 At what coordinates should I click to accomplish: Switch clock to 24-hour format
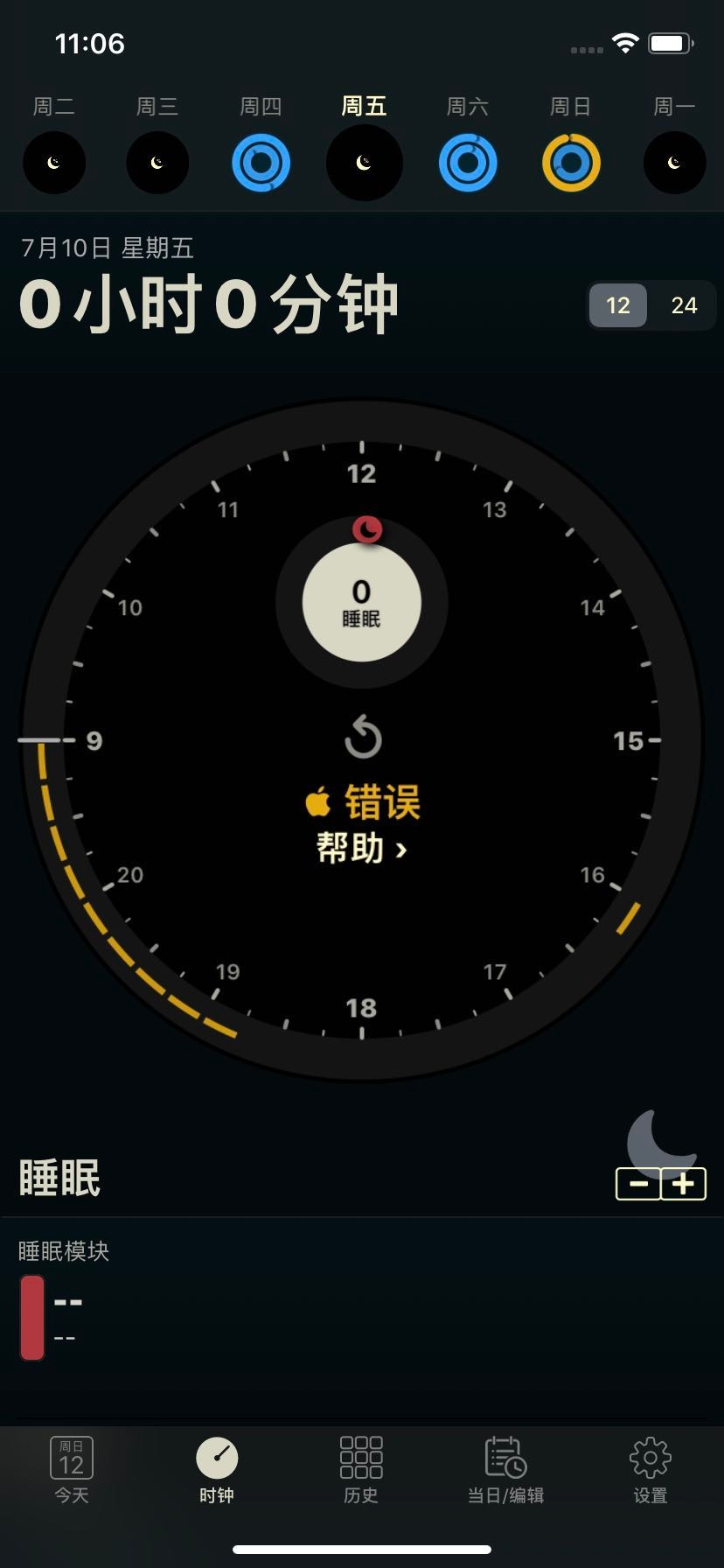pyautogui.click(x=684, y=305)
